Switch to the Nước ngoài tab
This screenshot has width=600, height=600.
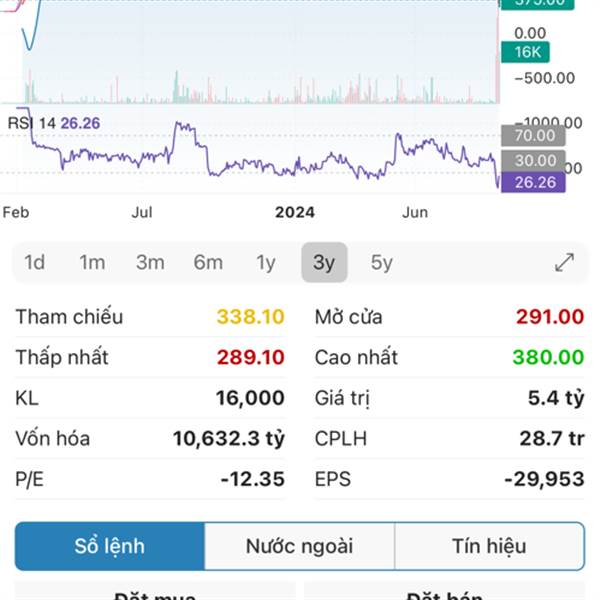click(x=299, y=546)
